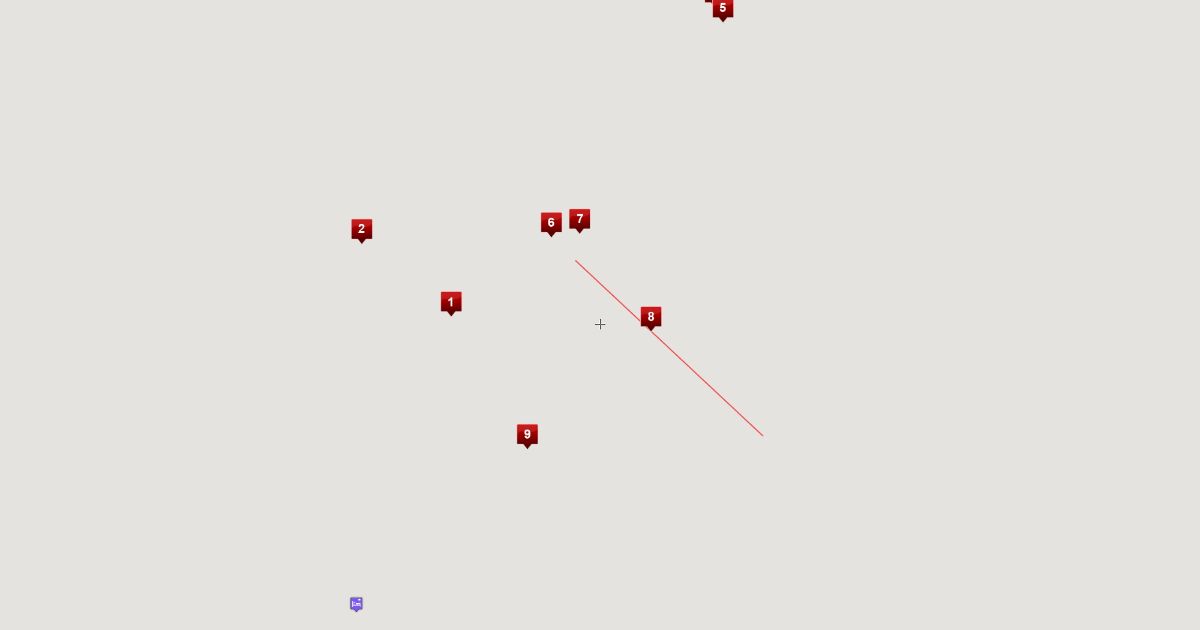This screenshot has width=1200, height=630.
Task: Tap map marker number 7
Action: 580,219
